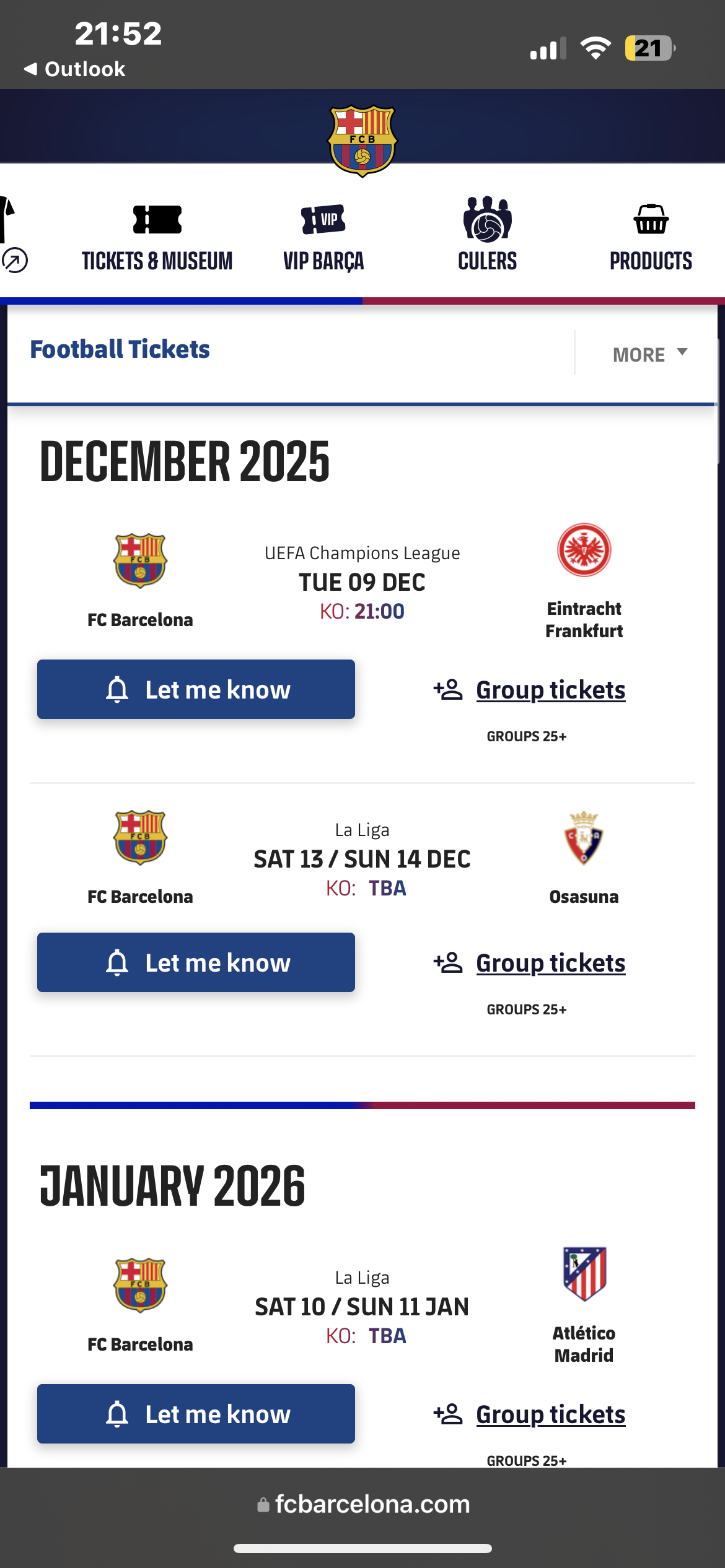Image resolution: width=725 pixels, height=1568 pixels.
Task: Expand the MORE dropdown
Action: click(649, 354)
